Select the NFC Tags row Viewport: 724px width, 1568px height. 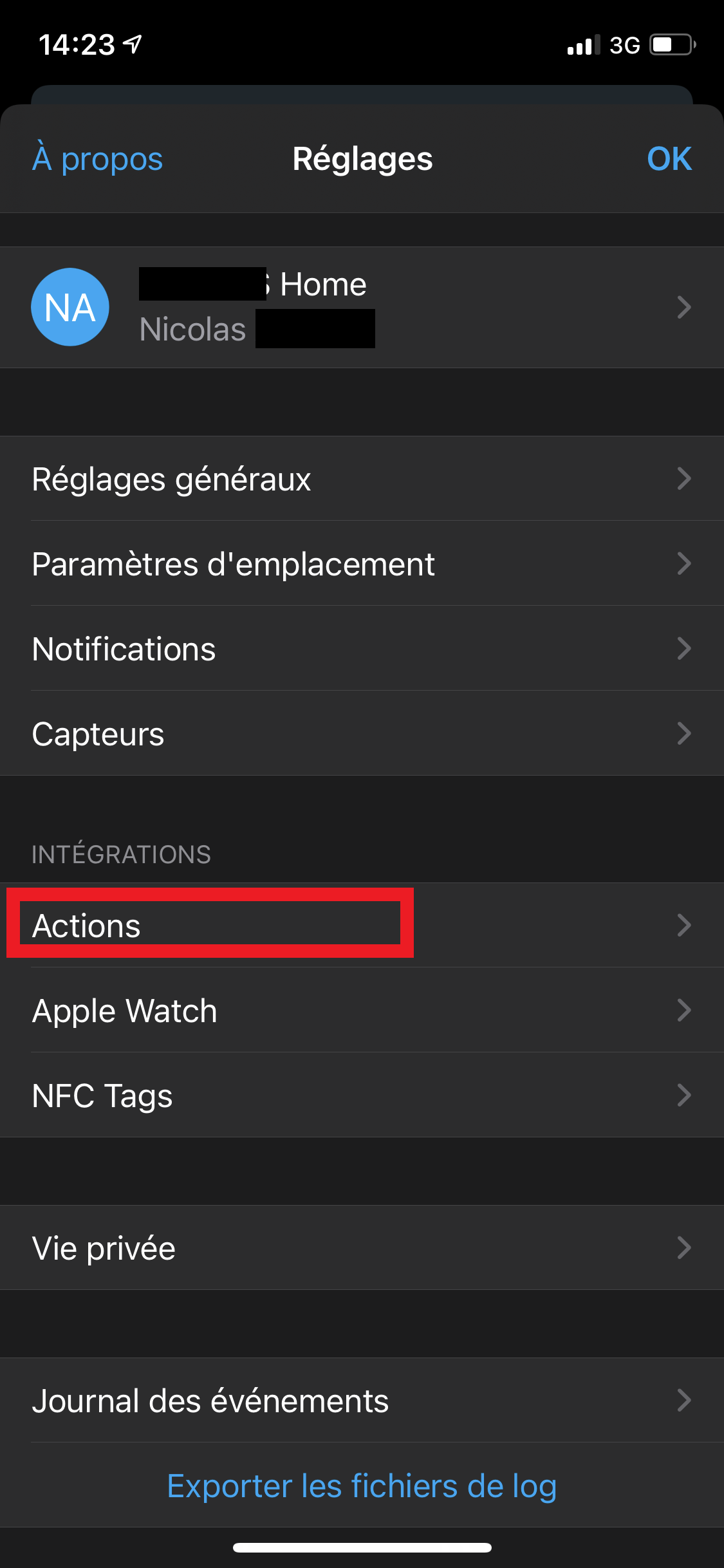point(362,1095)
